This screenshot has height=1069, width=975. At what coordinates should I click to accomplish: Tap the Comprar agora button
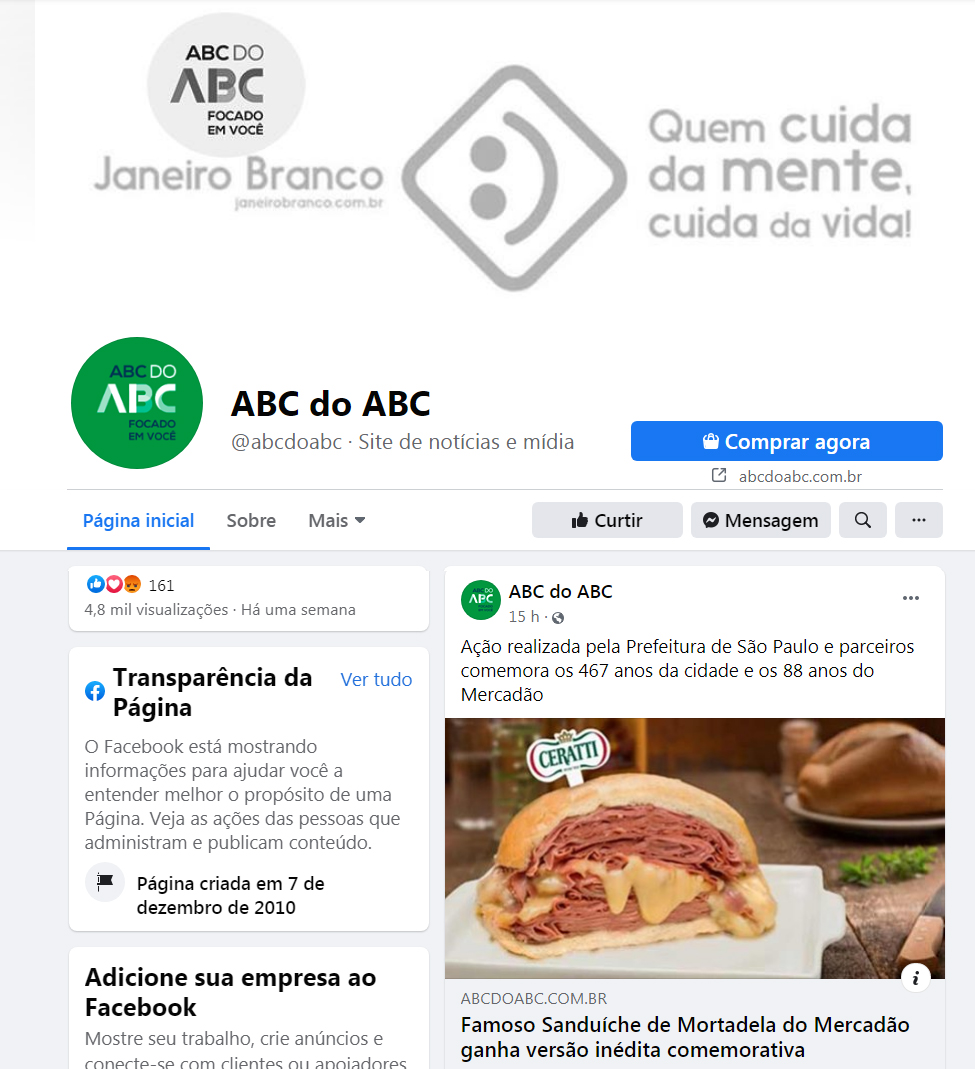(786, 441)
